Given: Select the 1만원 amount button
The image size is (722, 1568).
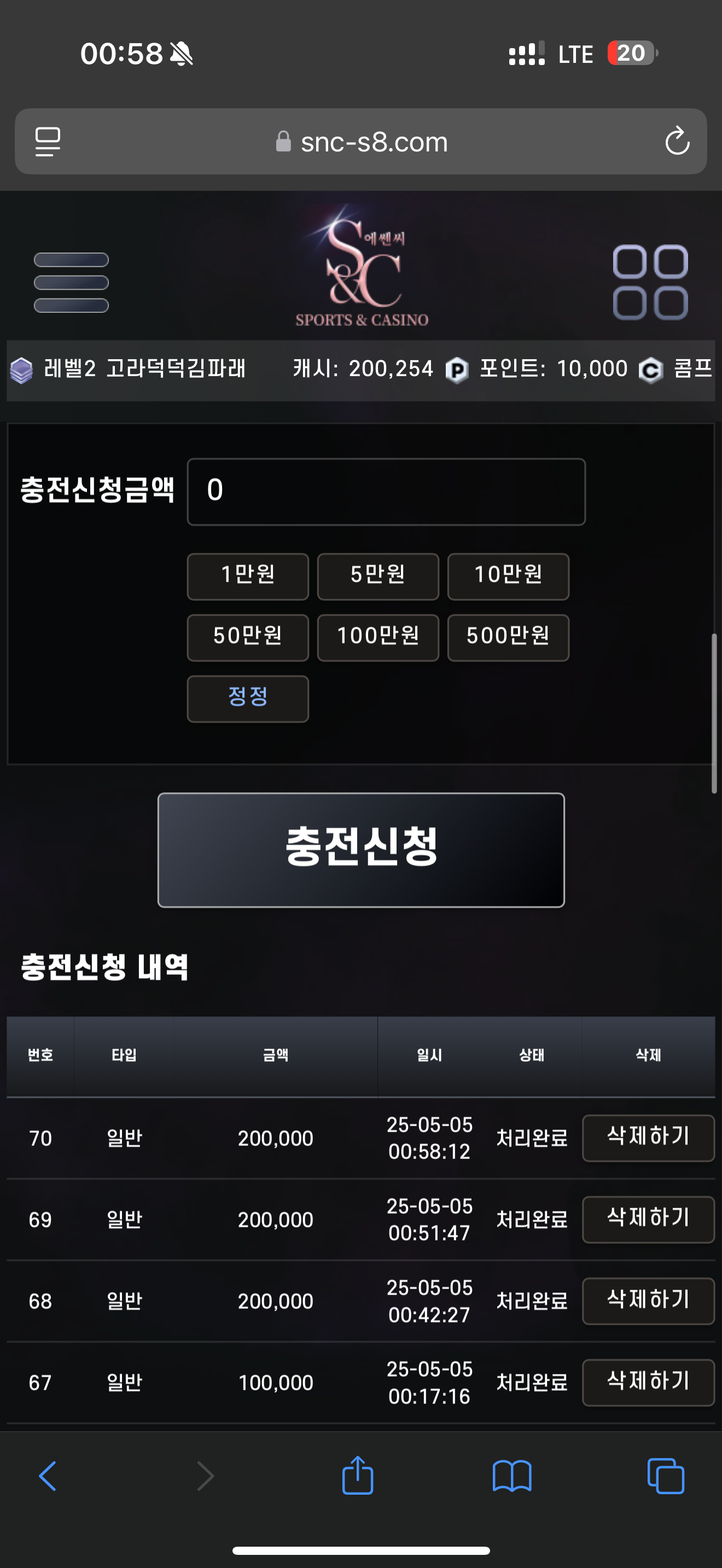Looking at the screenshot, I should coord(248,576).
